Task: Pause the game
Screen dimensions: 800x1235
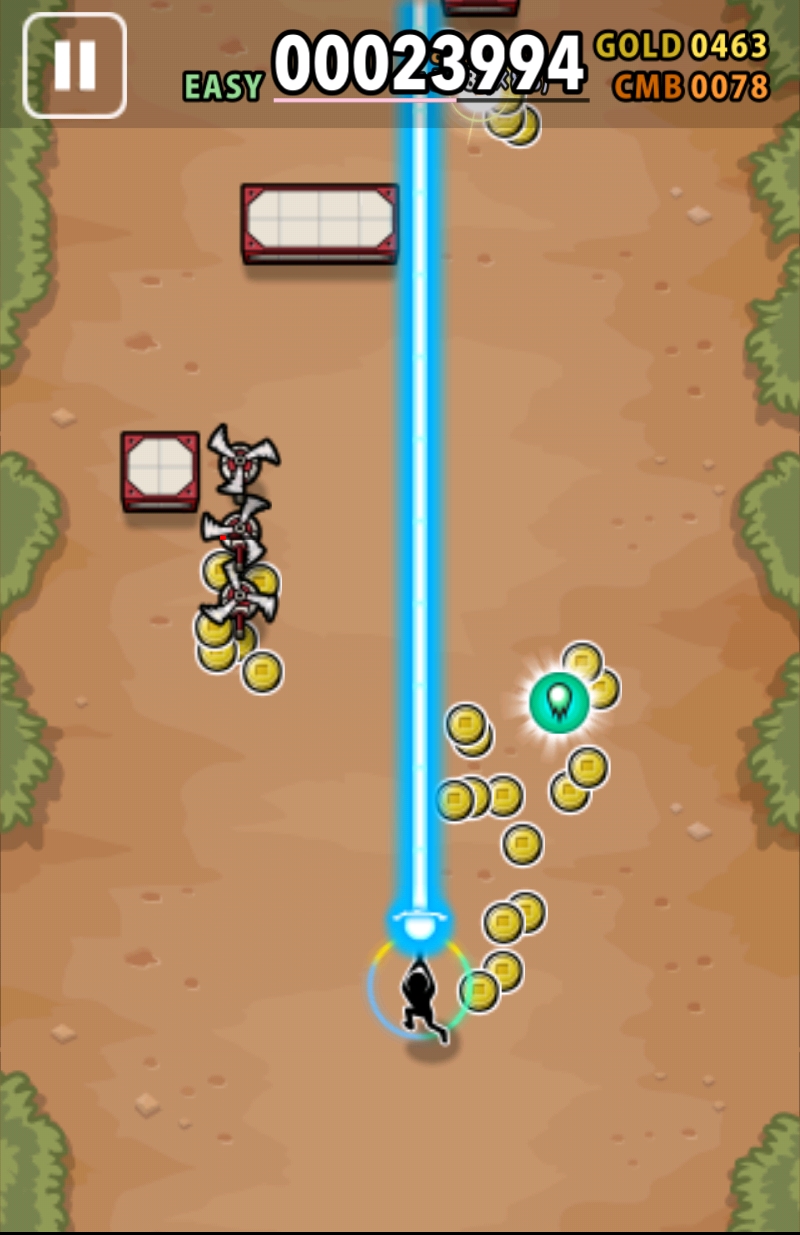Action: (75, 66)
